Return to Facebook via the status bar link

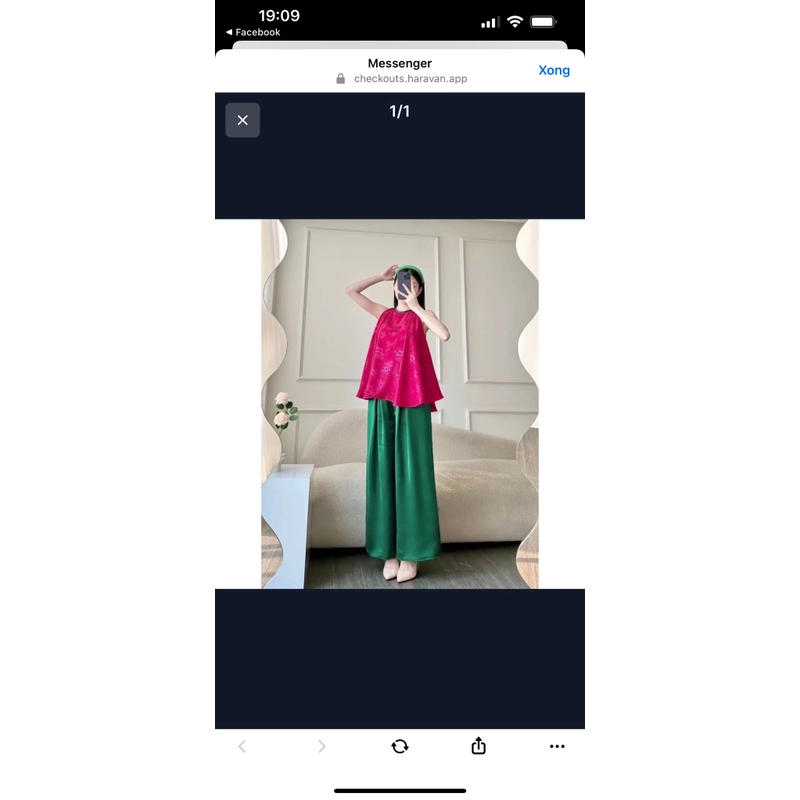coord(253,32)
